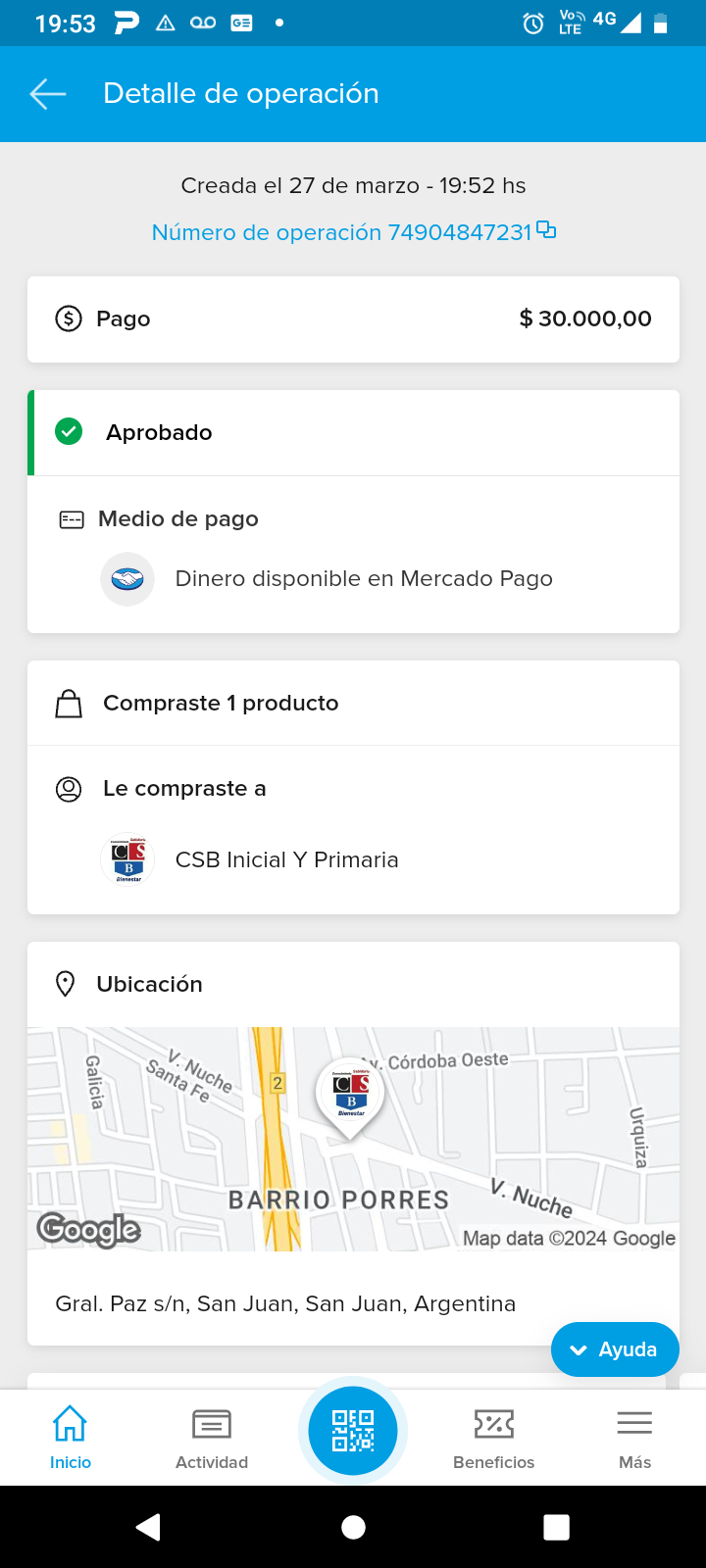This screenshot has width=706, height=1568.
Task: Go to the Beneficios tab
Action: click(494, 1437)
